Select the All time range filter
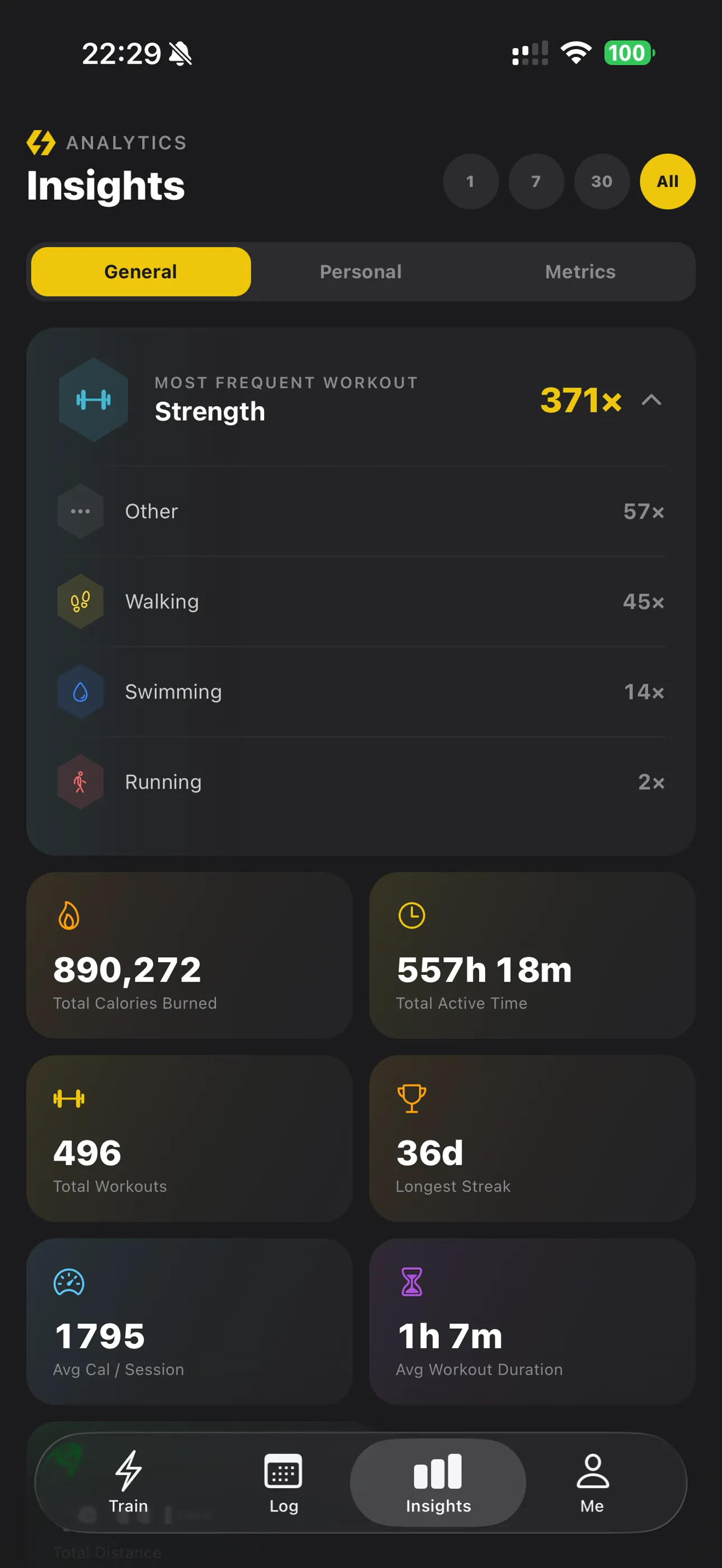 tap(667, 181)
